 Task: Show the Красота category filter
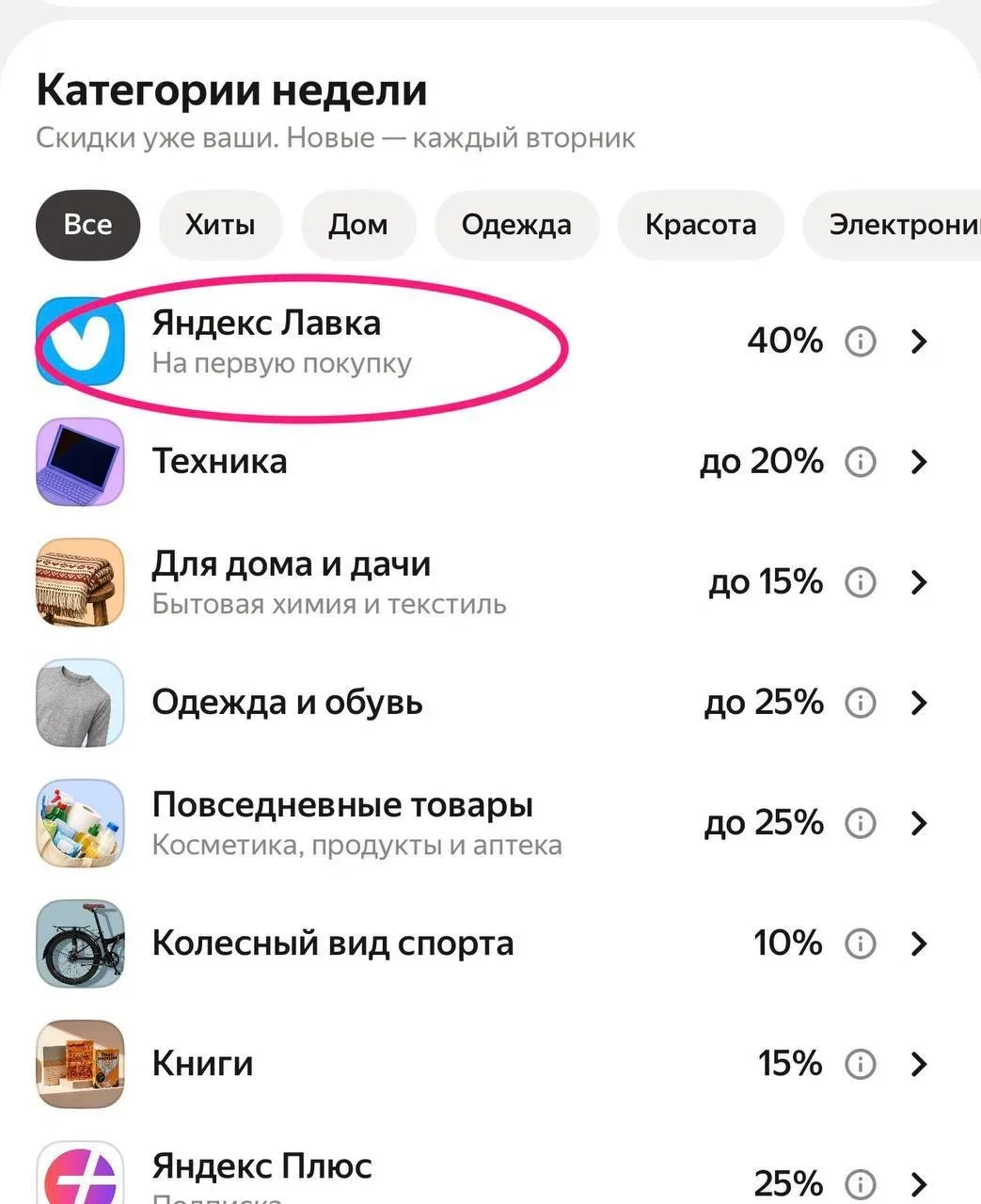click(700, 225)
